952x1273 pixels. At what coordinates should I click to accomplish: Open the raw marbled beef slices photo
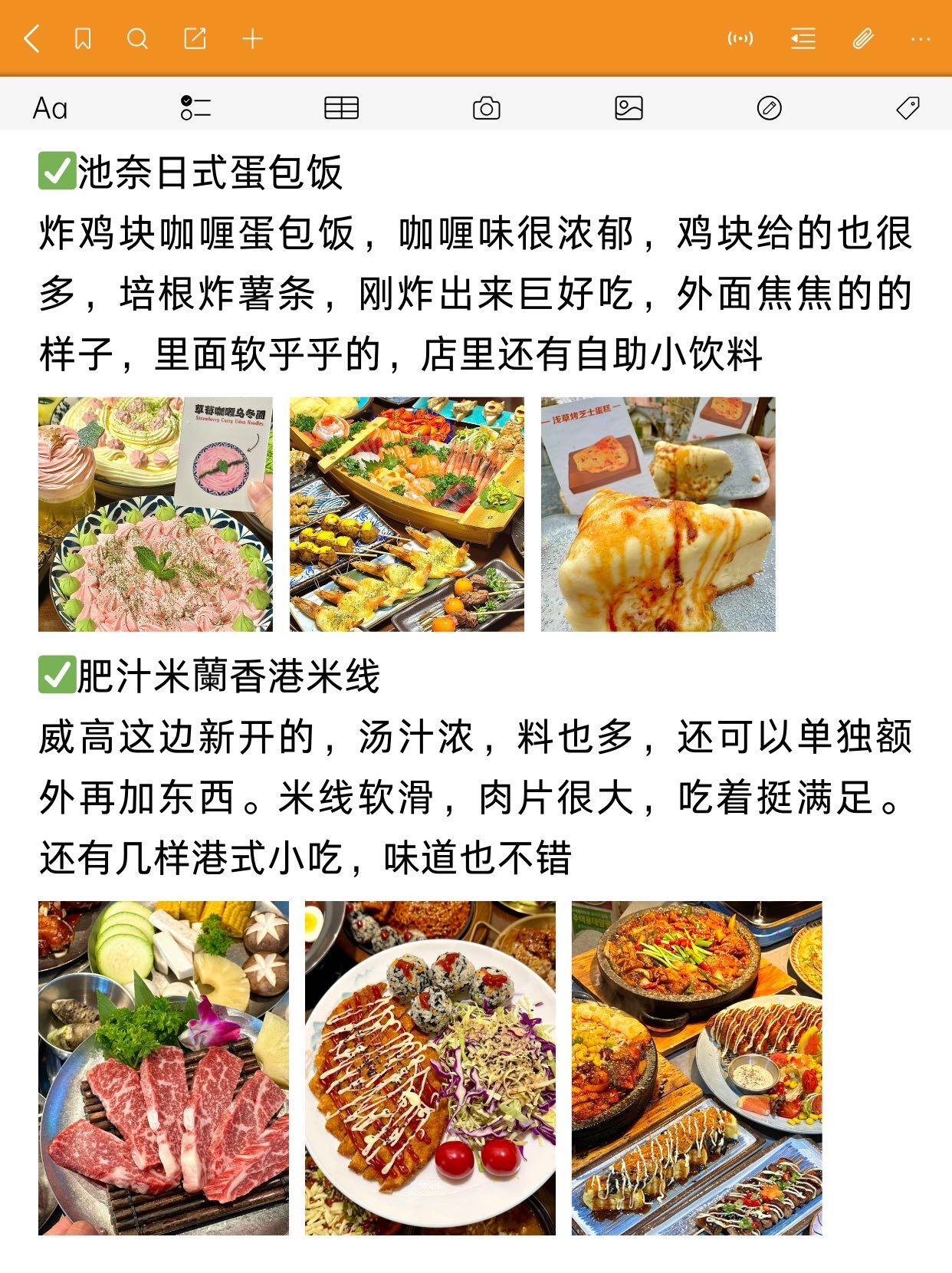163,1067
